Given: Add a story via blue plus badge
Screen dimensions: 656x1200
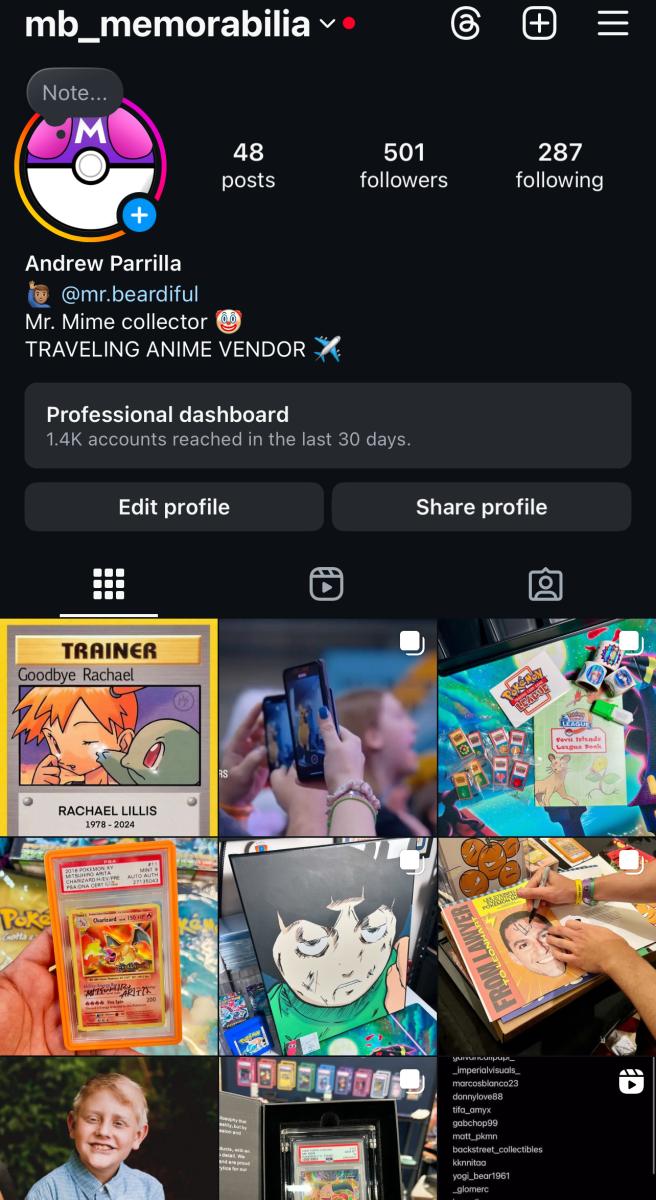Looking at the screenshot, I should tap(138, 215).
